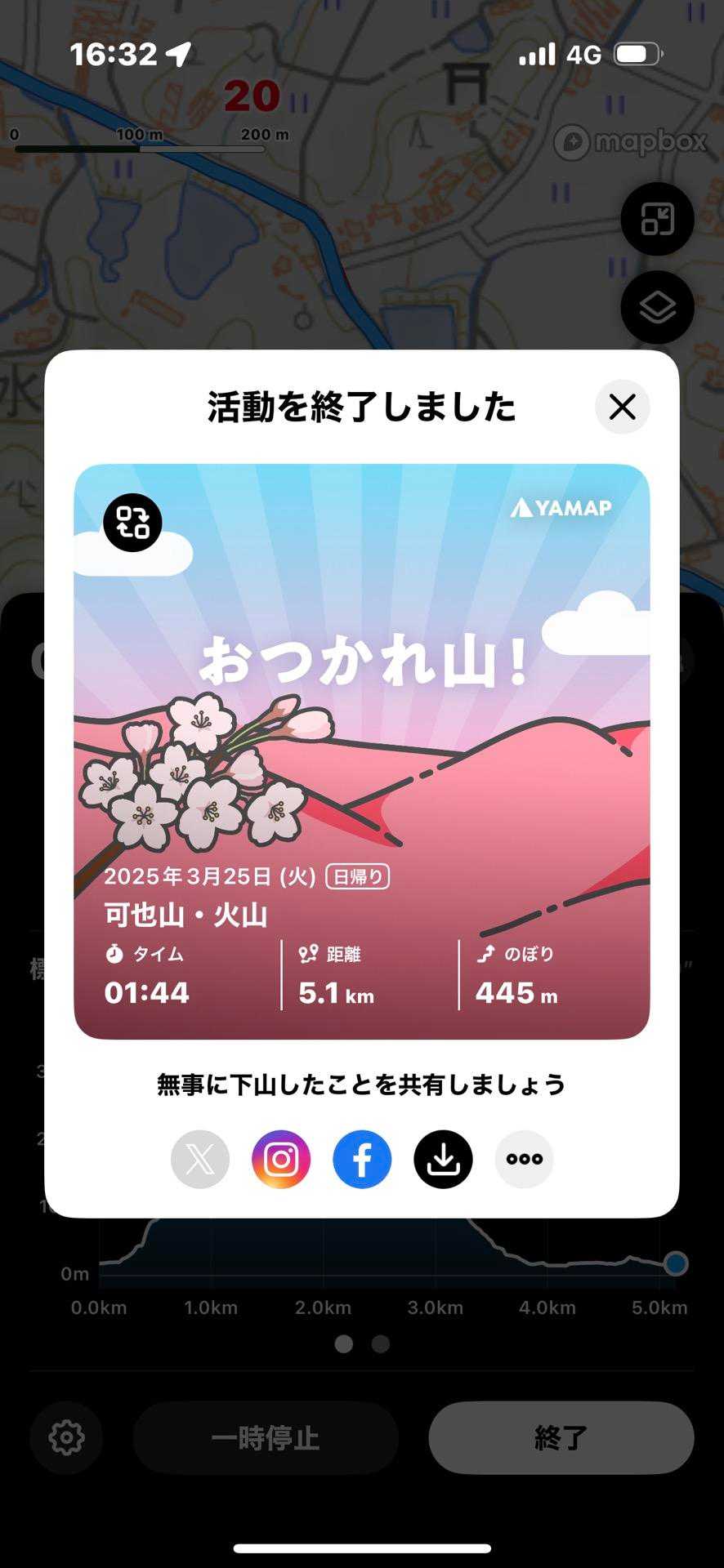Switch the share card design
724x1568 pixels.
click(x=132, y=523)
